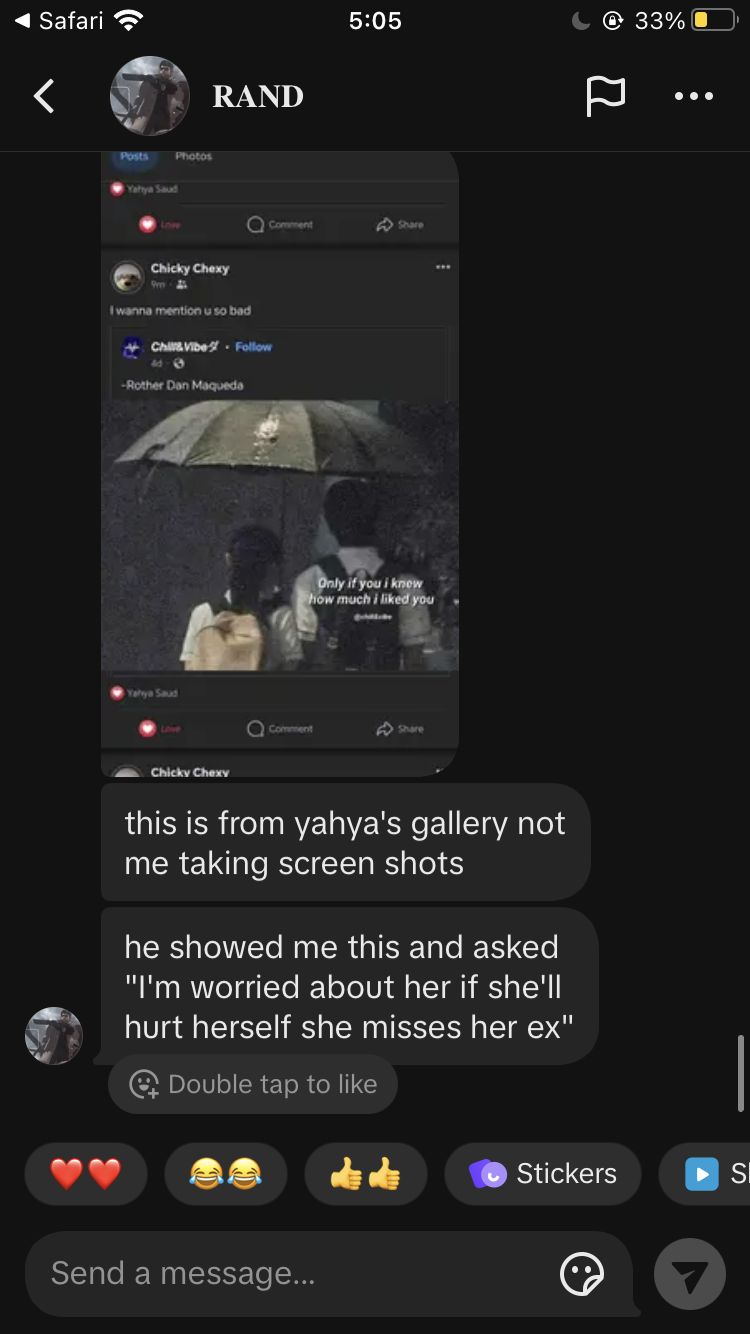
Task: Go back from the RAND chat
Action: (44, 96)
